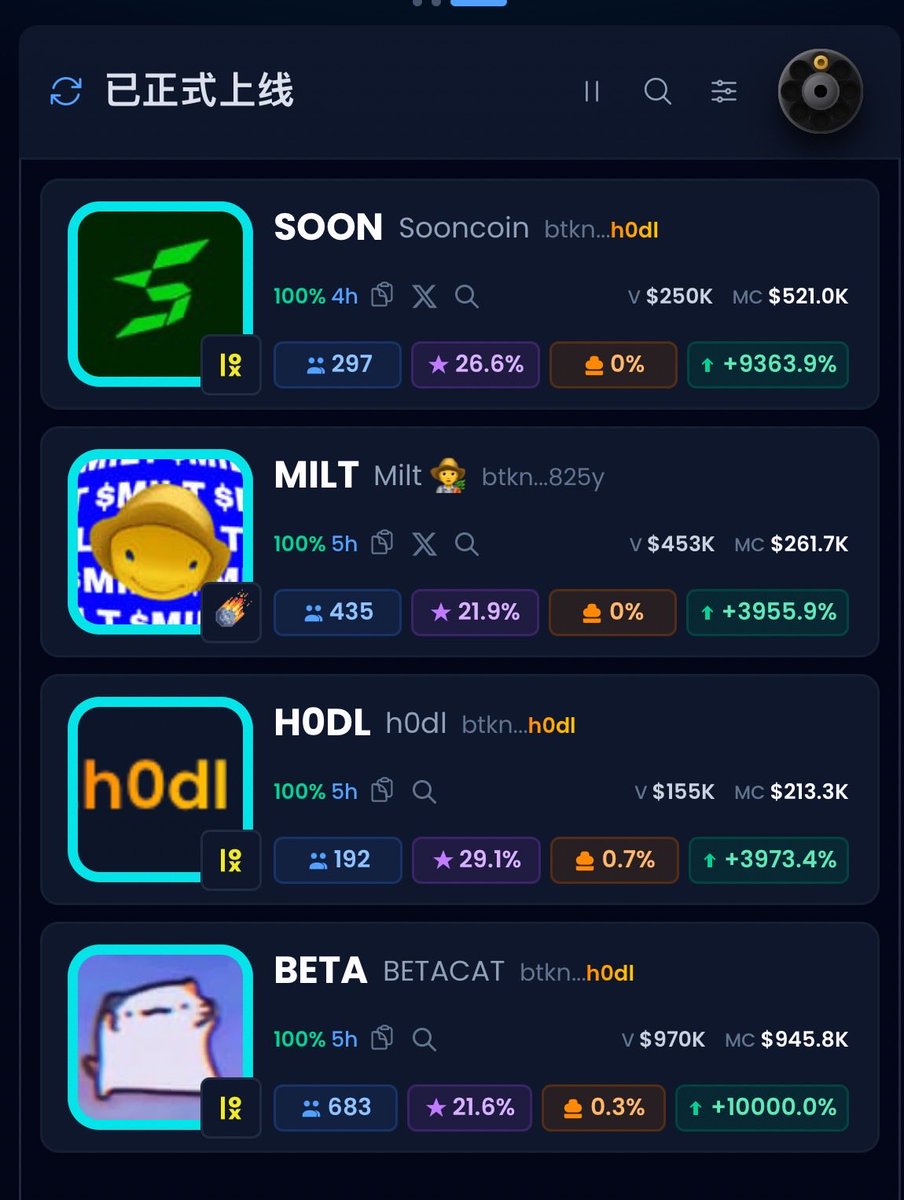Pause the live token feed
This screenshot has width=904, height=1200.
coord(592,92)
